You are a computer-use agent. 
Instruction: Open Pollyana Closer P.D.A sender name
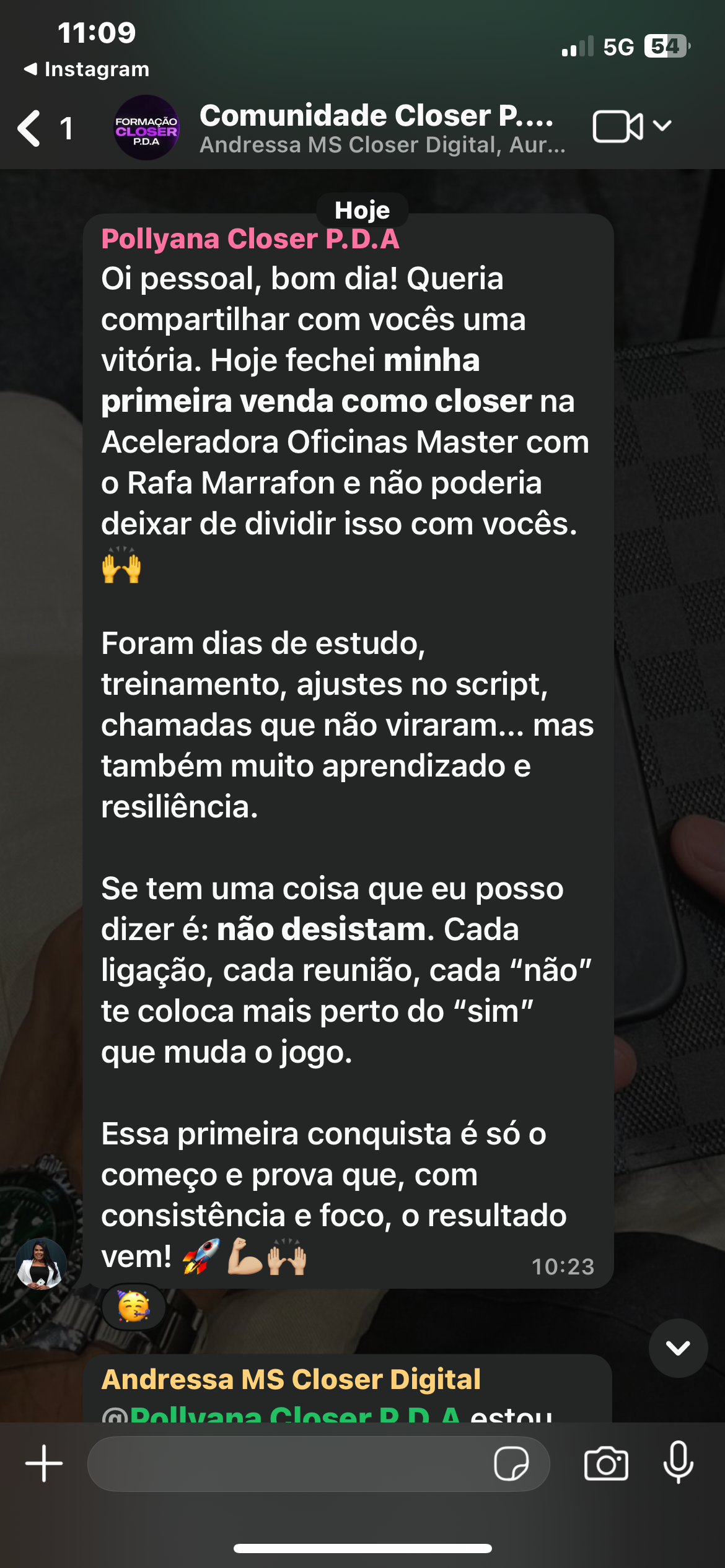[250, 239]
